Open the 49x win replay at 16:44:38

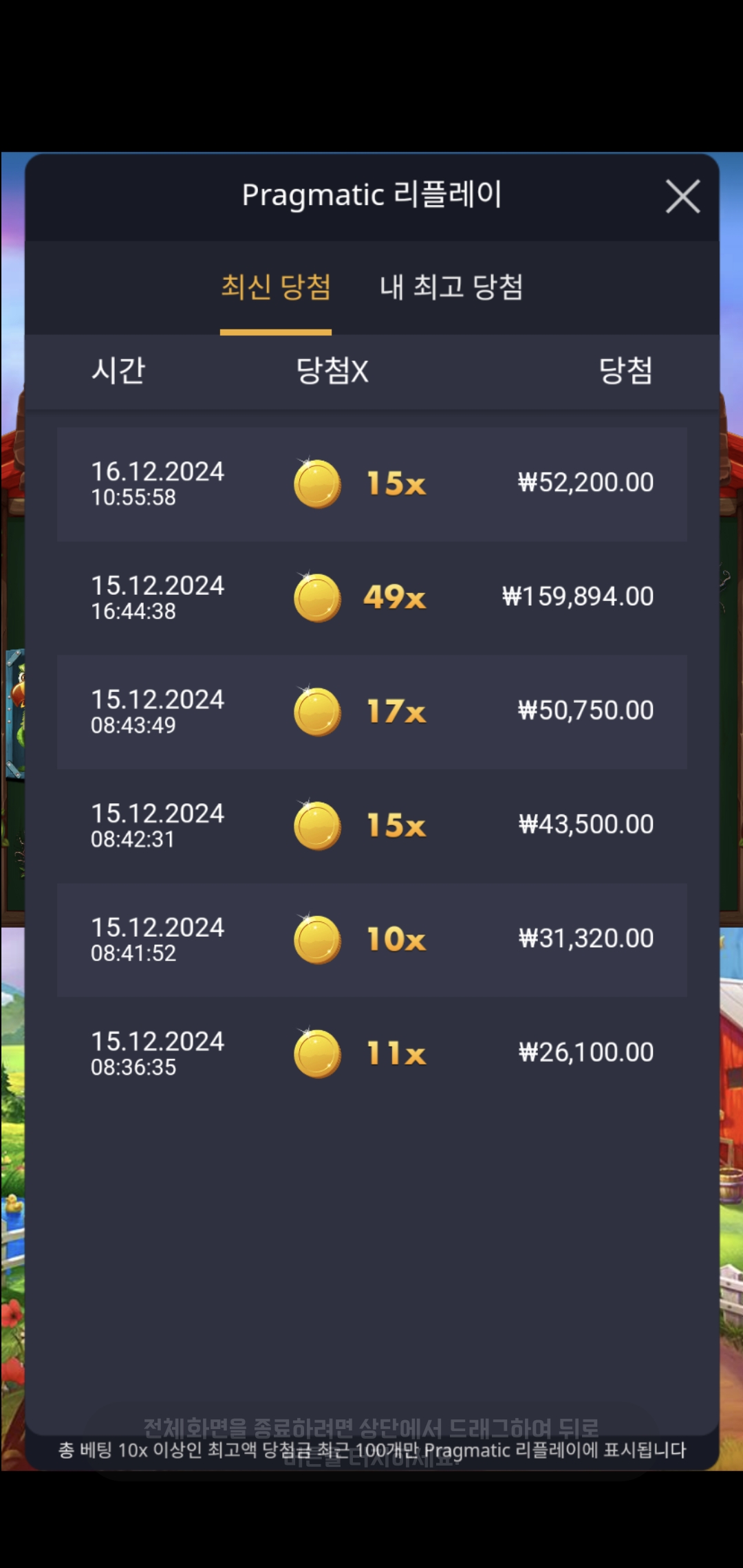click(371, 598)
